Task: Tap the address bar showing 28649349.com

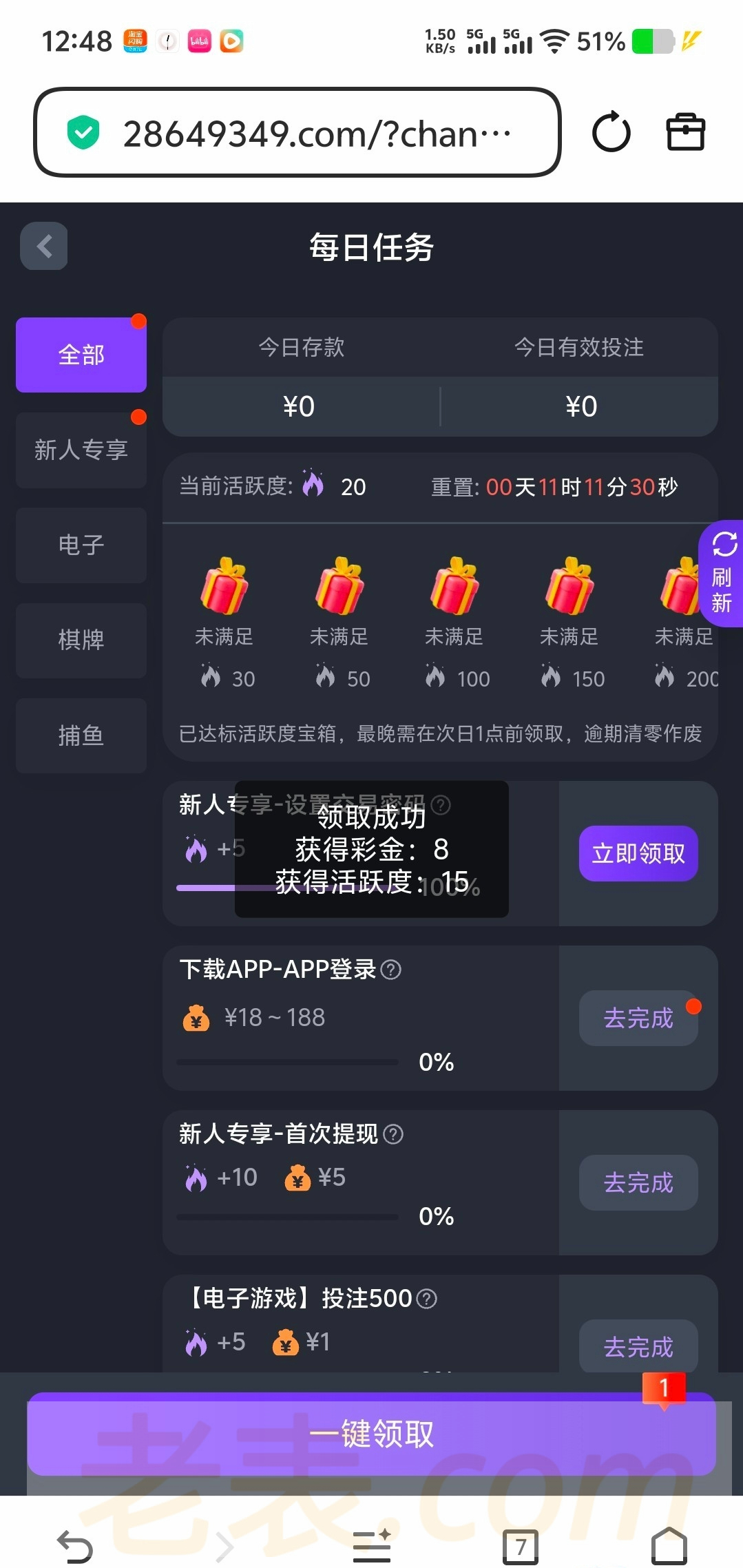Action: coord(297,132)
